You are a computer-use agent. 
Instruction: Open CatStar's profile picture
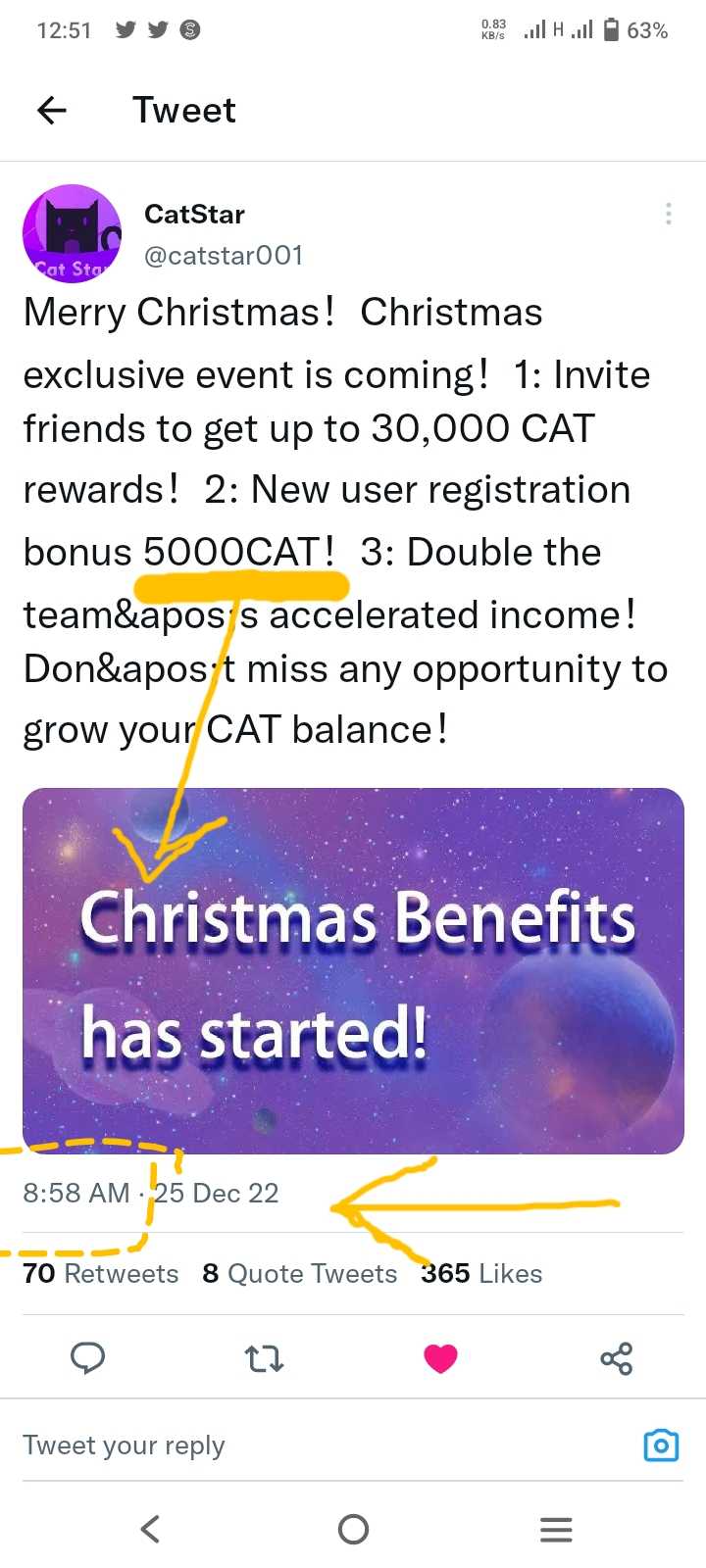pos(72,233)
